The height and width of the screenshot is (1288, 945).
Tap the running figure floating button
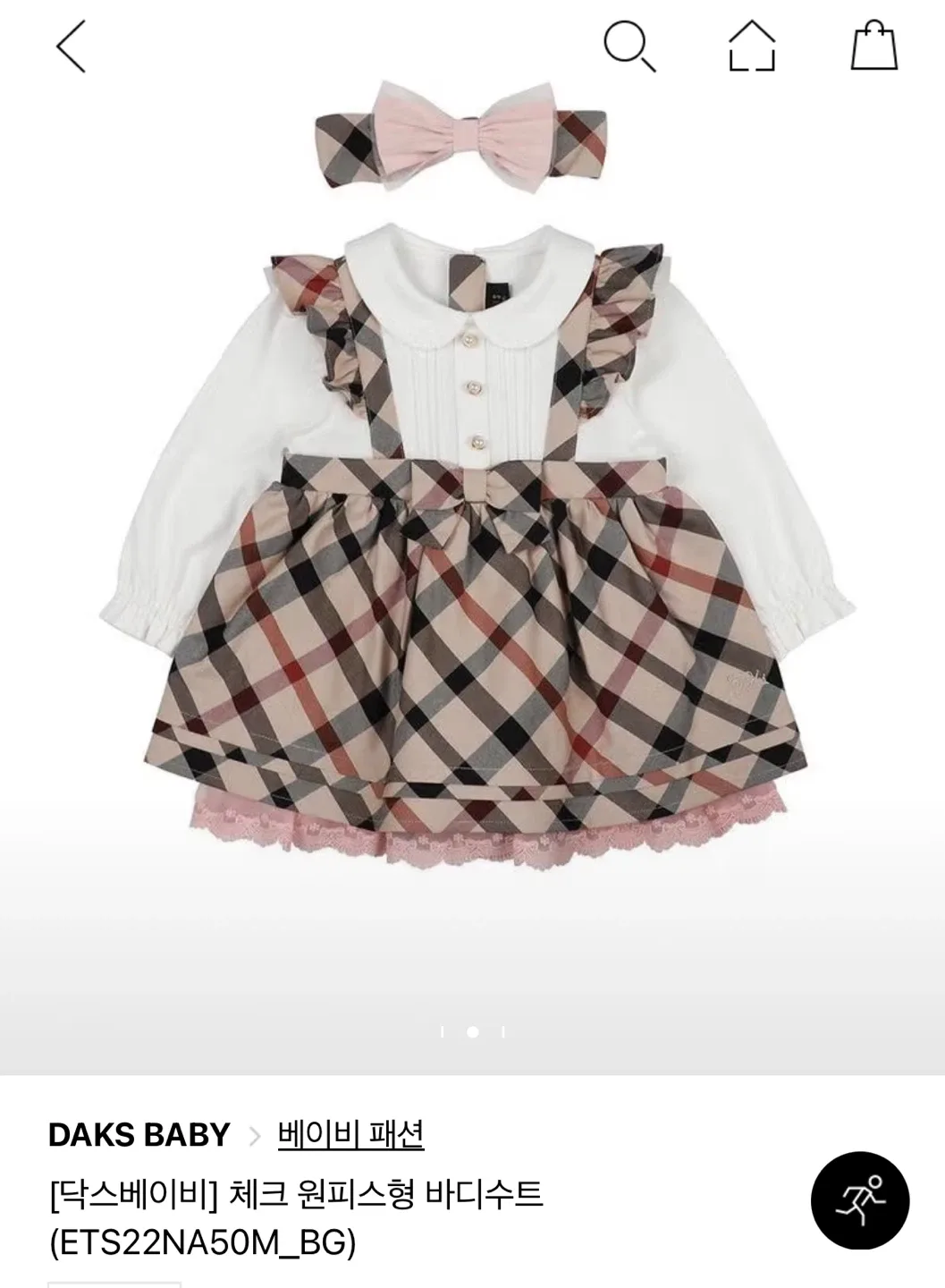(859, 1200)
